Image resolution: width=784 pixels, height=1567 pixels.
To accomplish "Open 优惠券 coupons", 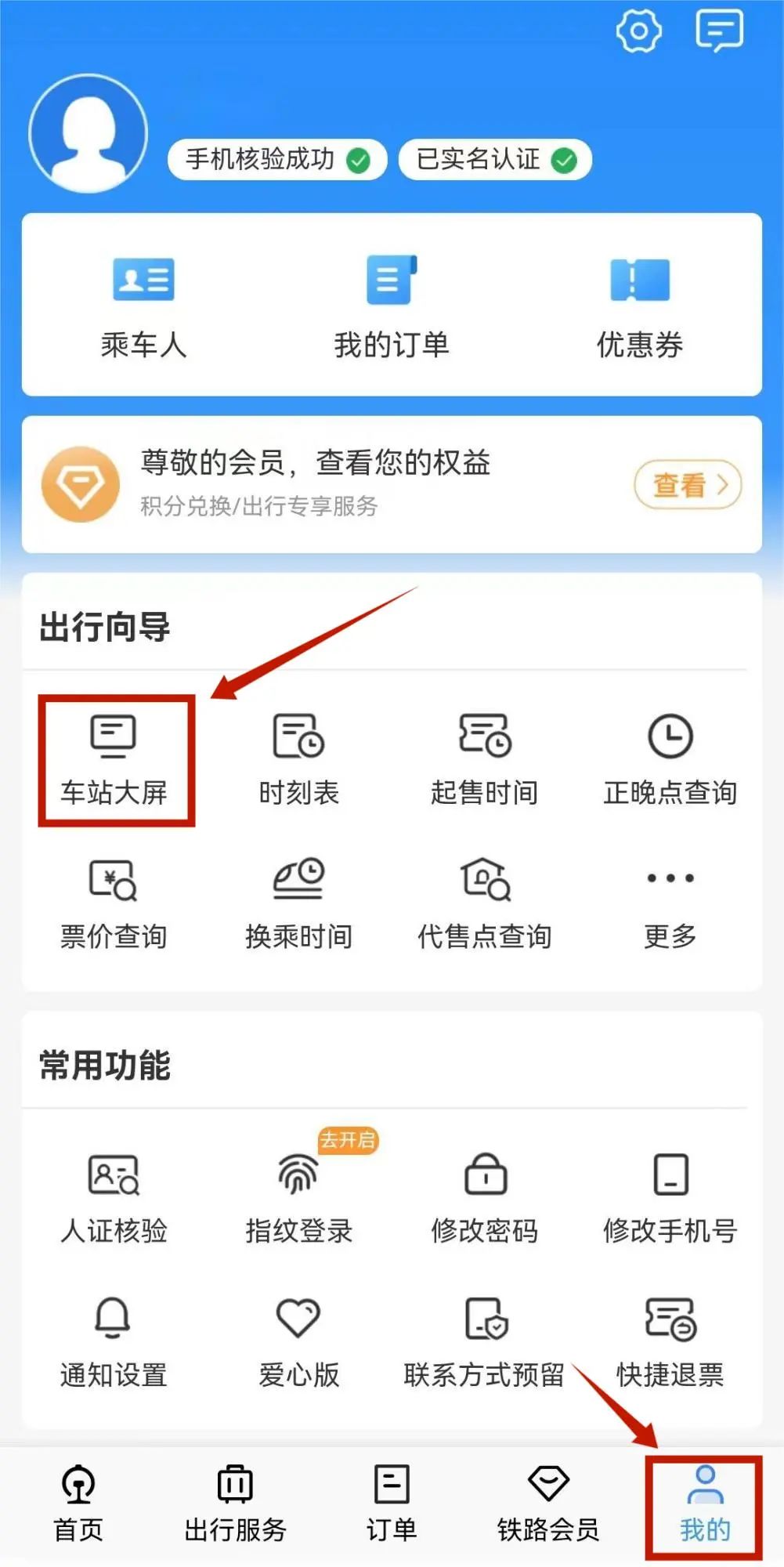I will pos(640,307).
